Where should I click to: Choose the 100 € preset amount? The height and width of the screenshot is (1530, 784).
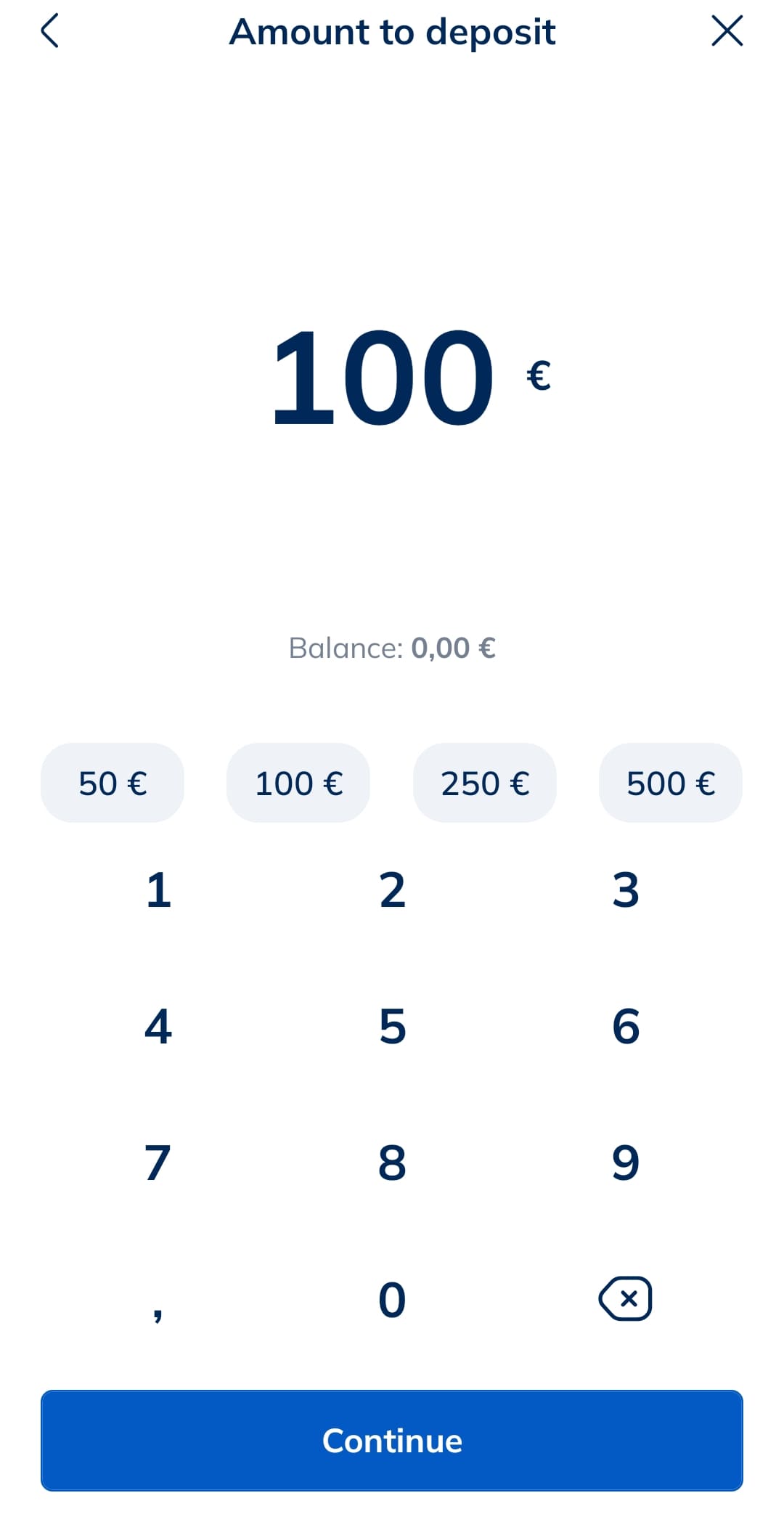(x=298, y=783)
